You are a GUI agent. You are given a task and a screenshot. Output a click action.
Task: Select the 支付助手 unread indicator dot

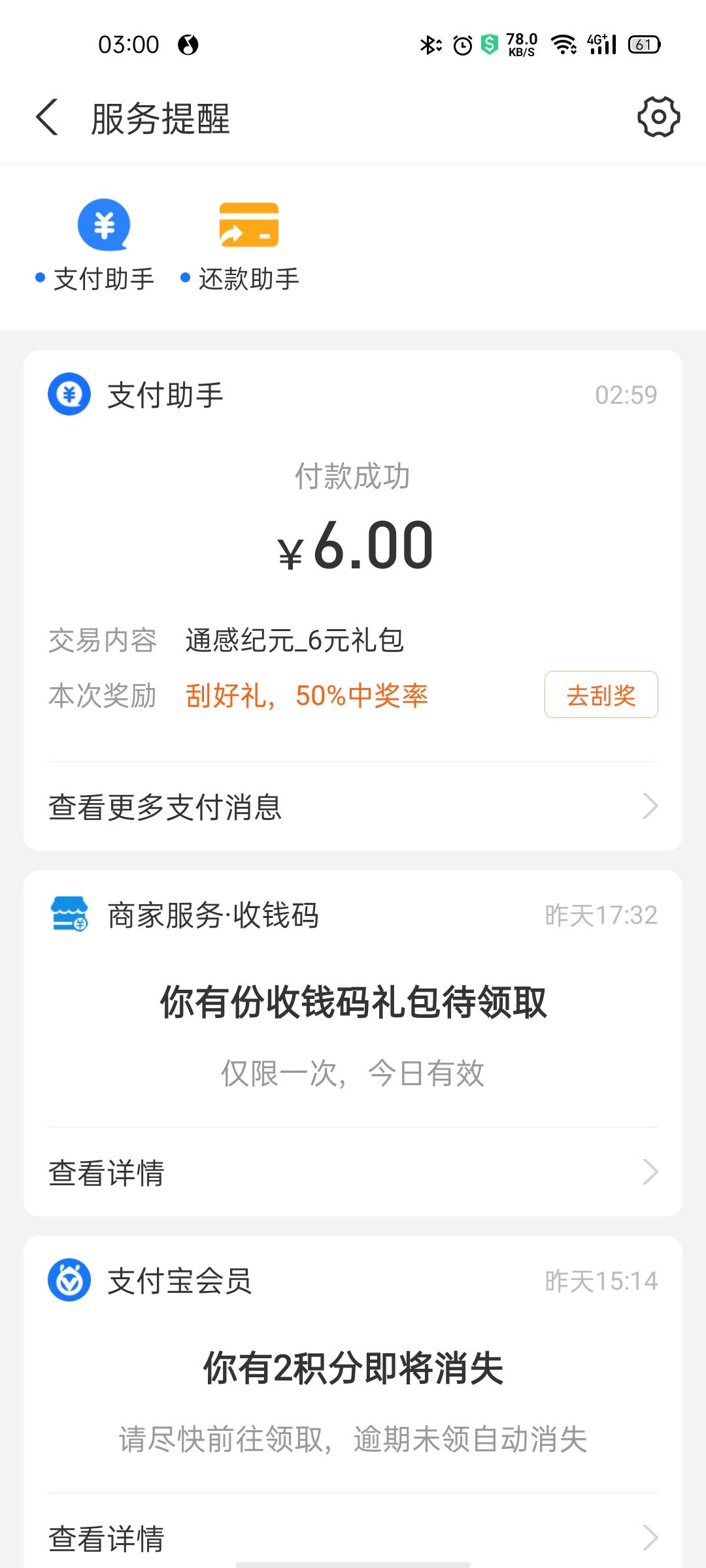tap(41, 278)
